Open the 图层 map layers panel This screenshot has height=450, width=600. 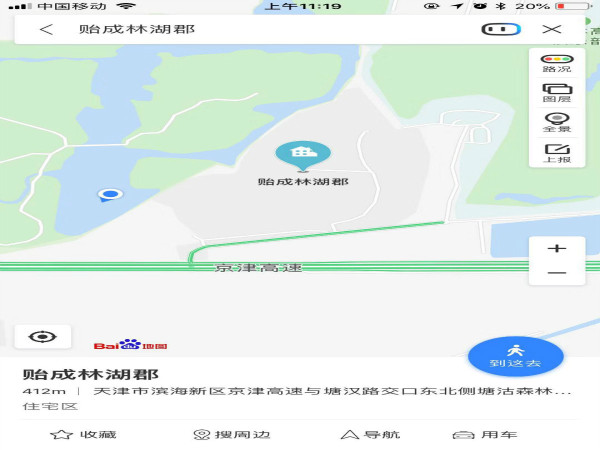(557, 94)
